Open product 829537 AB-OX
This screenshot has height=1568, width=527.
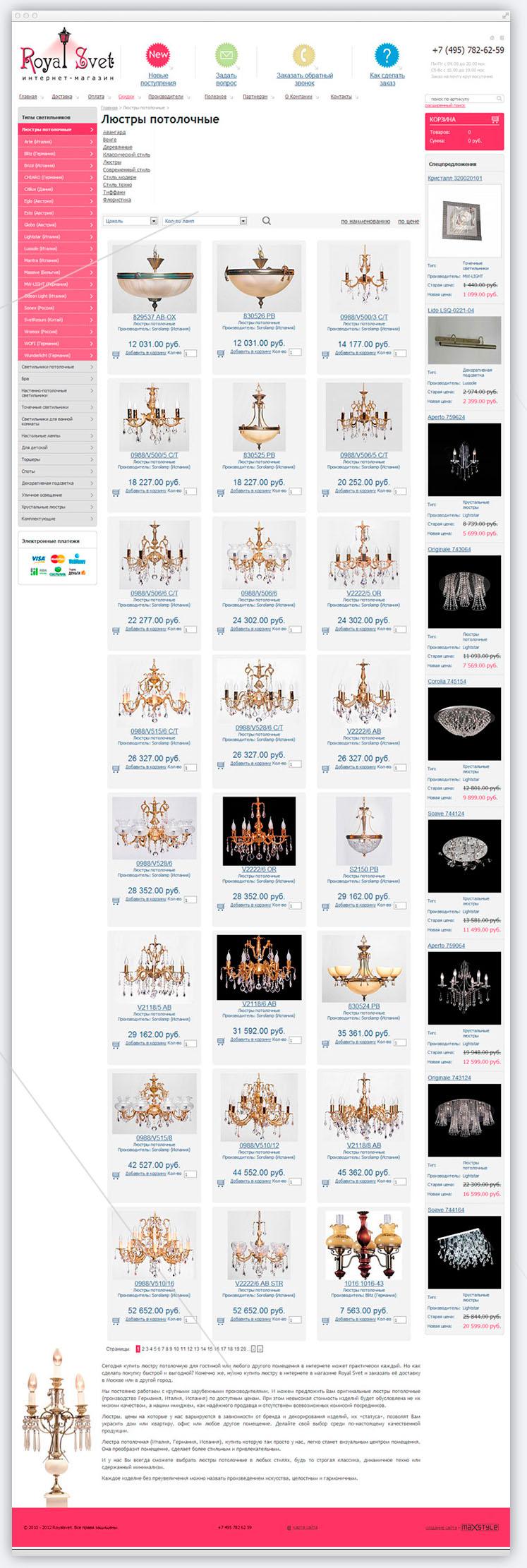pyautogui.click(x=154, y=317)
